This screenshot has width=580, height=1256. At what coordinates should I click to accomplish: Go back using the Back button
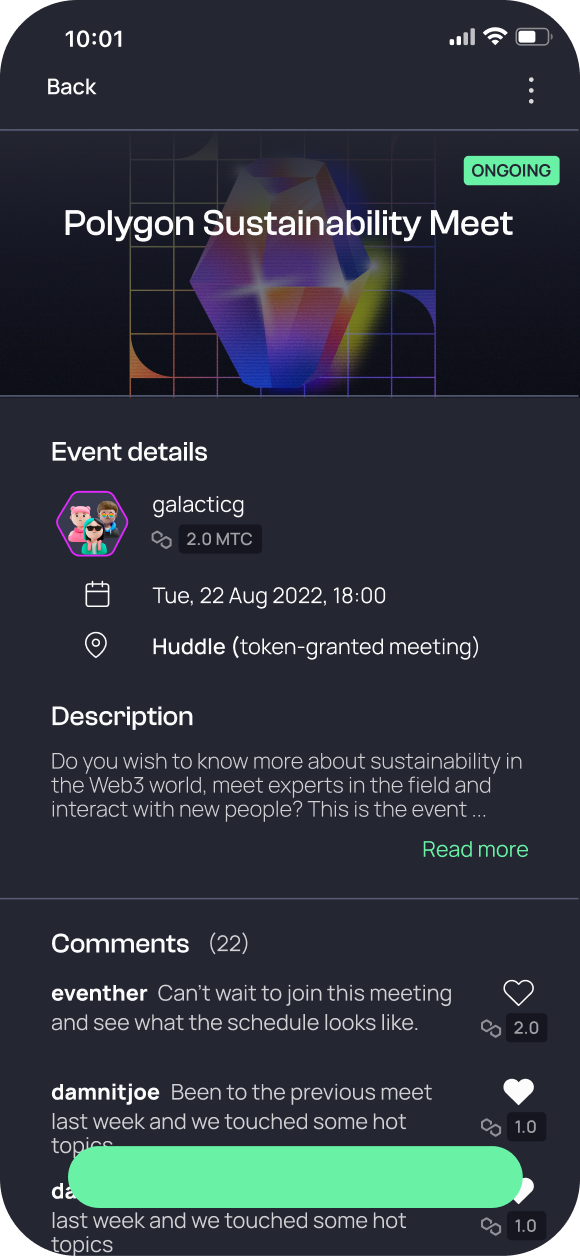tap(71, 87)
